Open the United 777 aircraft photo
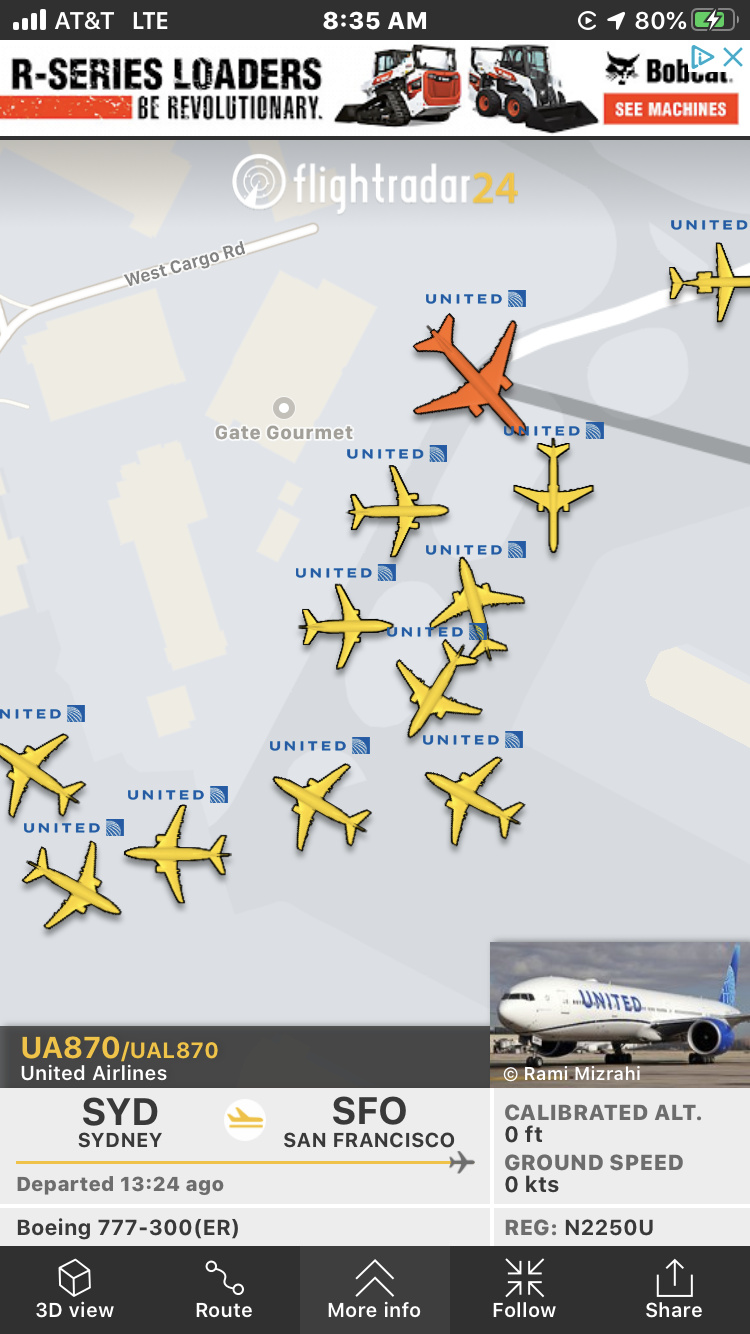 point(619,1014)
